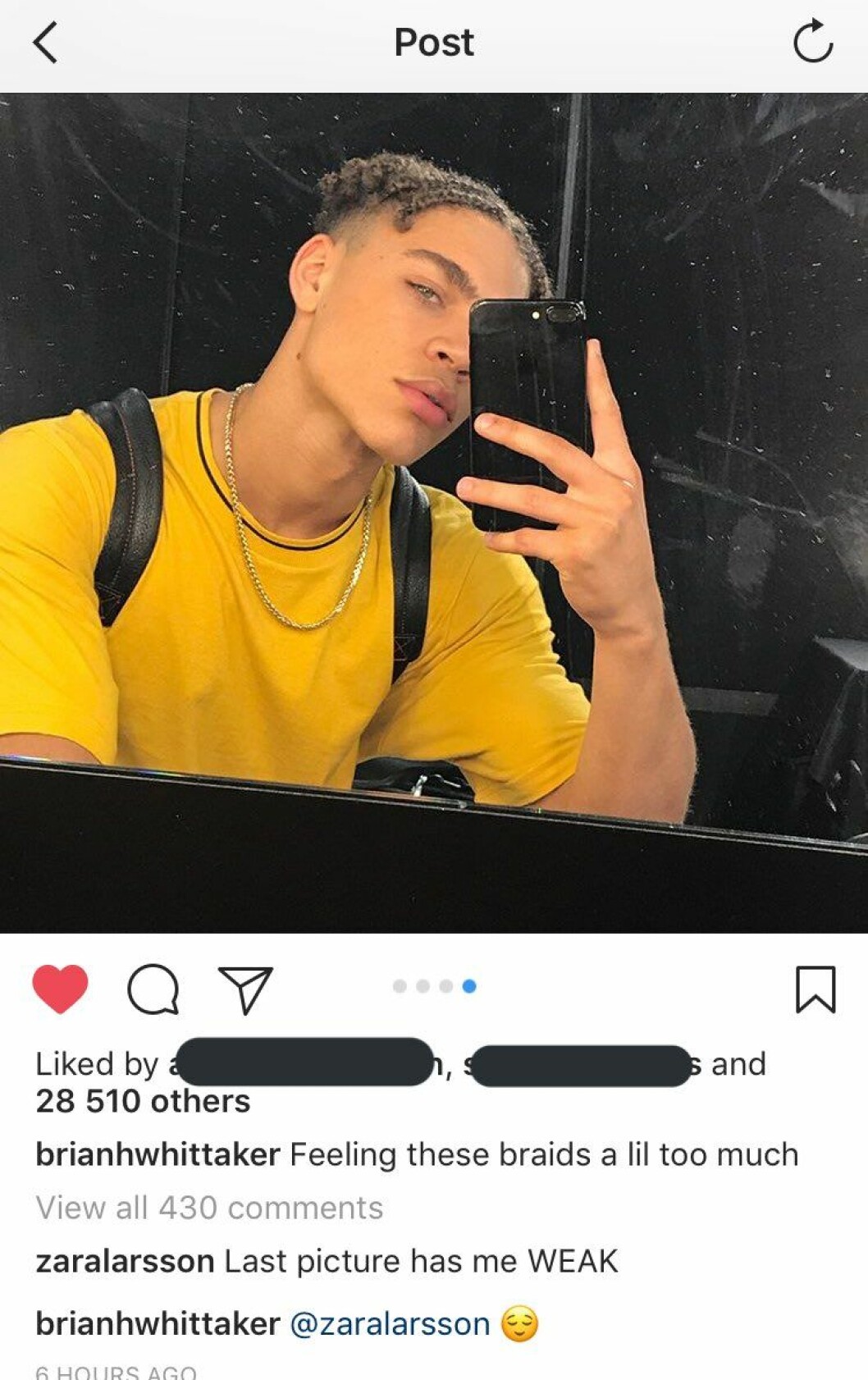Image resolution: width=868 pixels, height=1380 pixels.
Task: Open the photo carousel image
Action: (x=433, y=513)
